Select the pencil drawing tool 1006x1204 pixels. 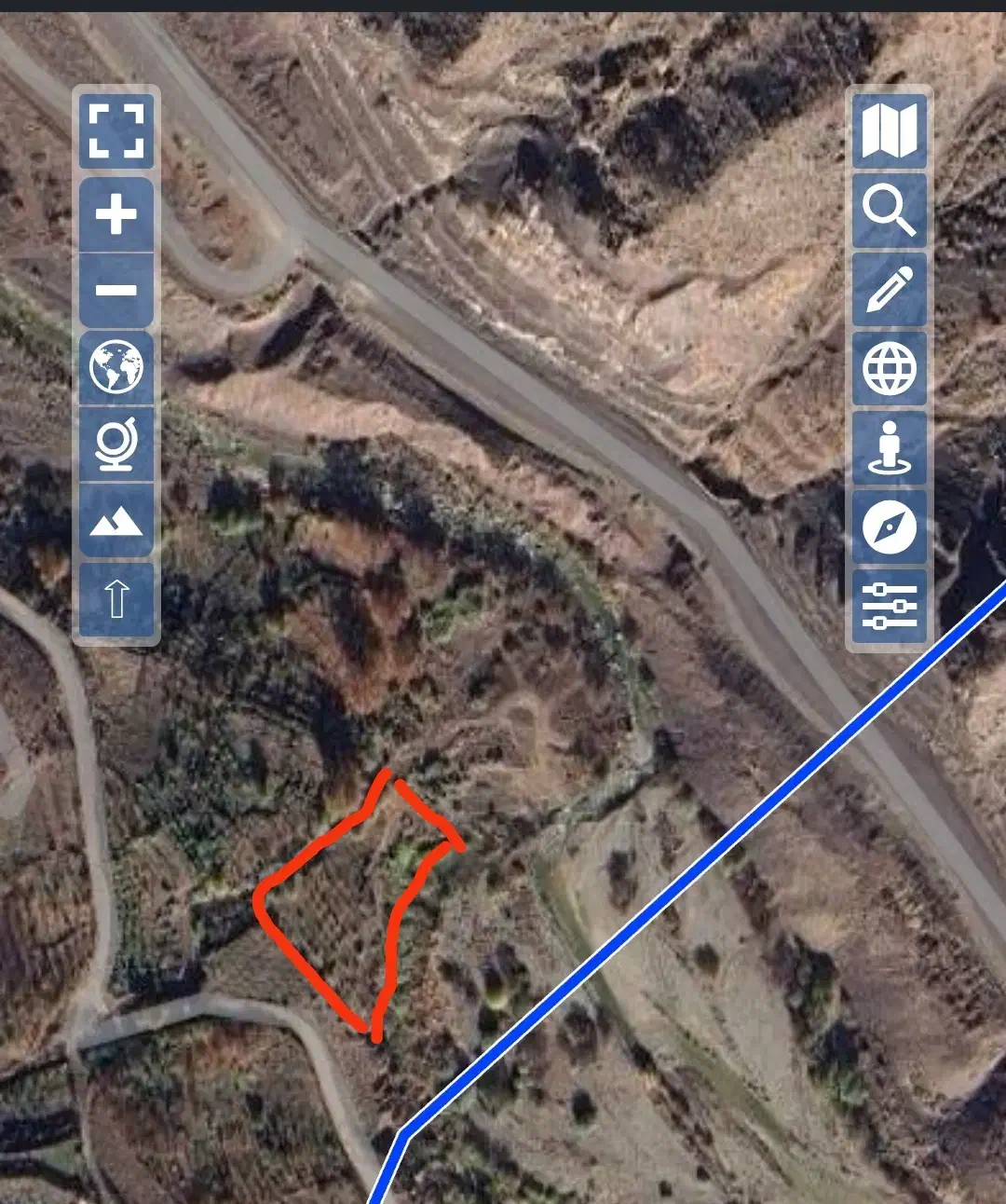coord(890,289)
